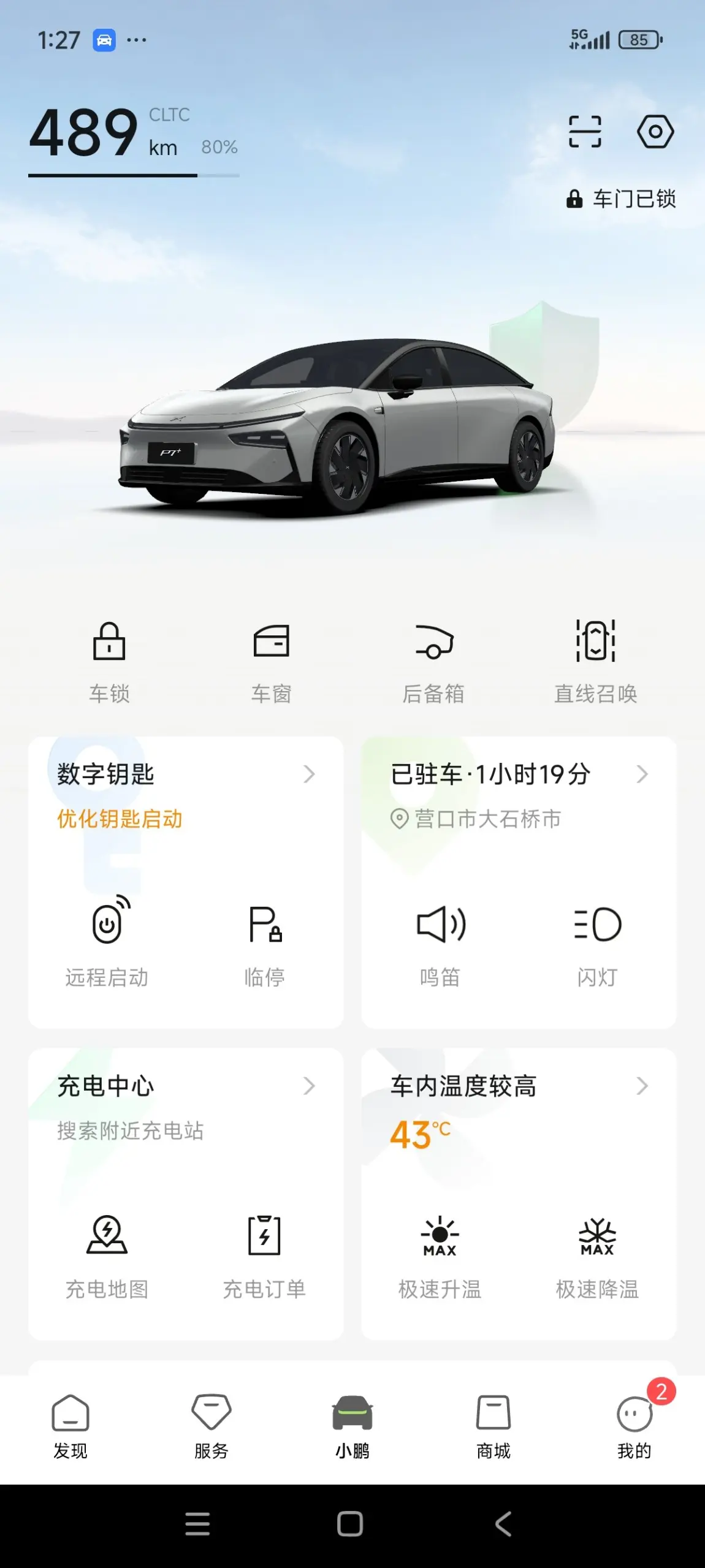705x1568 pixels.
Task: Open the 车内温度较高 climate card
Action: pyautogui.click(x=519, y=1086)
